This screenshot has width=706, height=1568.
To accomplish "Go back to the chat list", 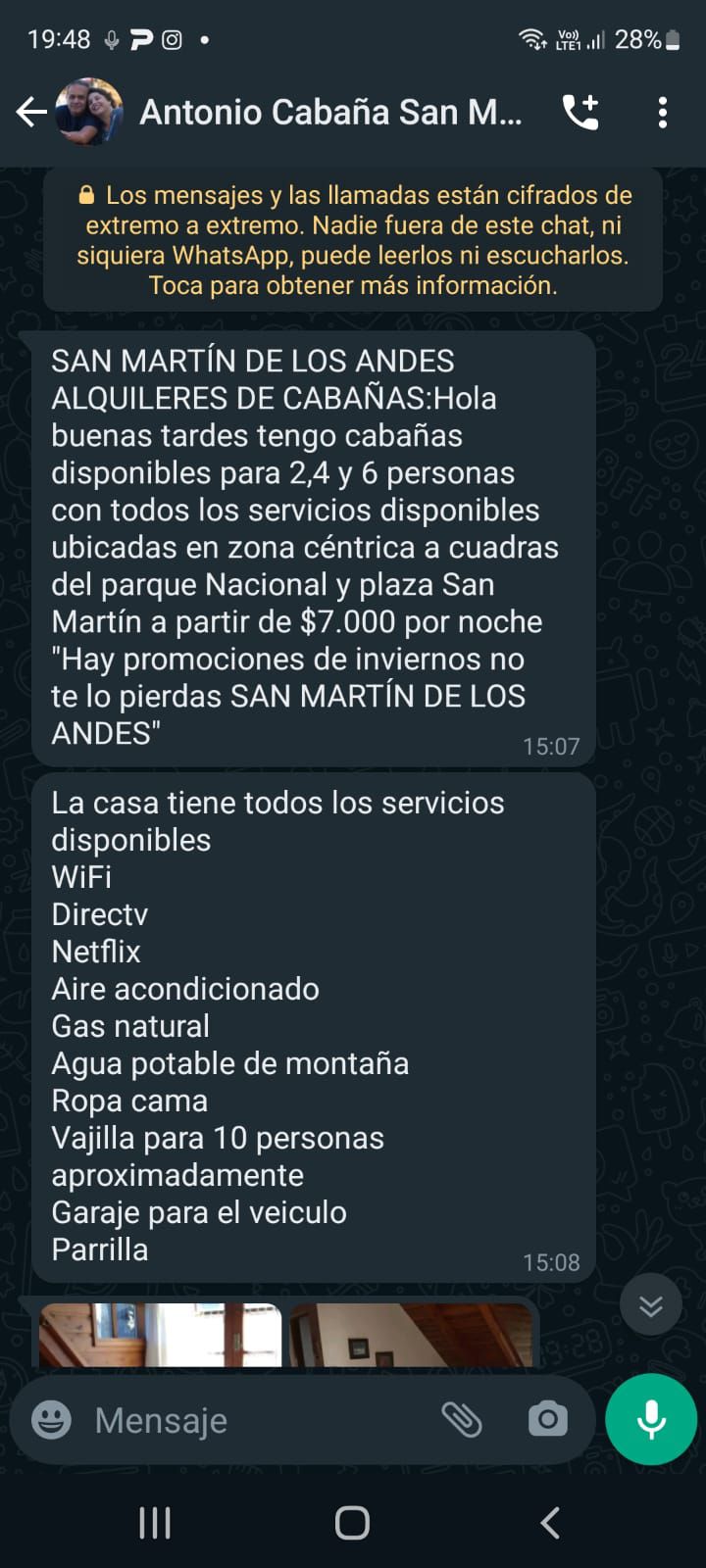I will click(31, 113).
